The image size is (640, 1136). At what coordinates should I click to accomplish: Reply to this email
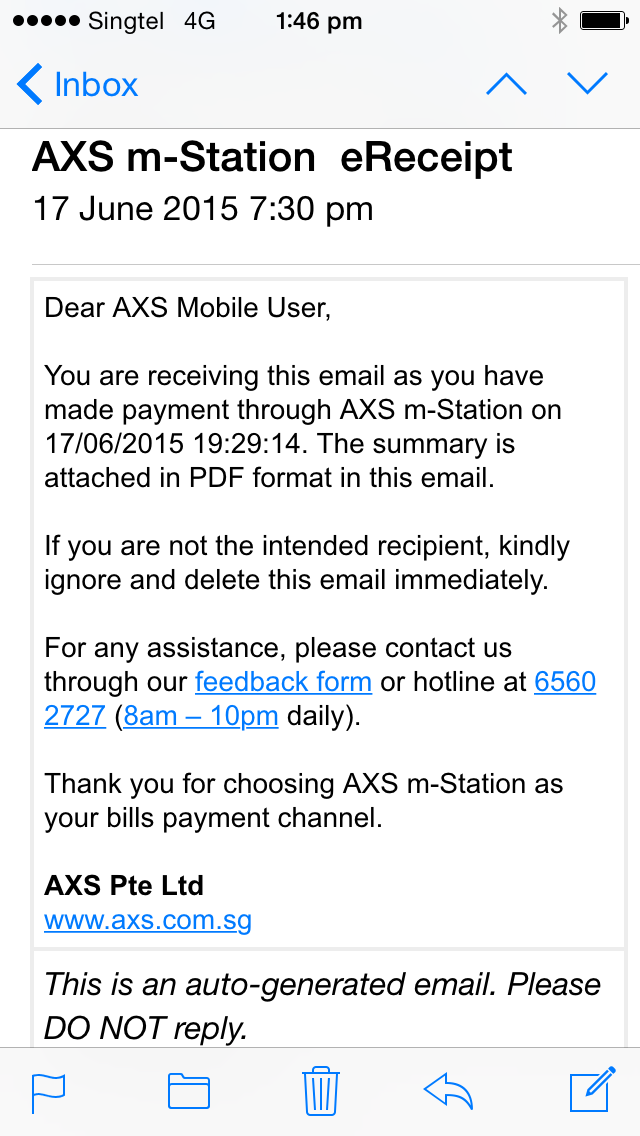pyautogui.click(x=448, y=1091)
